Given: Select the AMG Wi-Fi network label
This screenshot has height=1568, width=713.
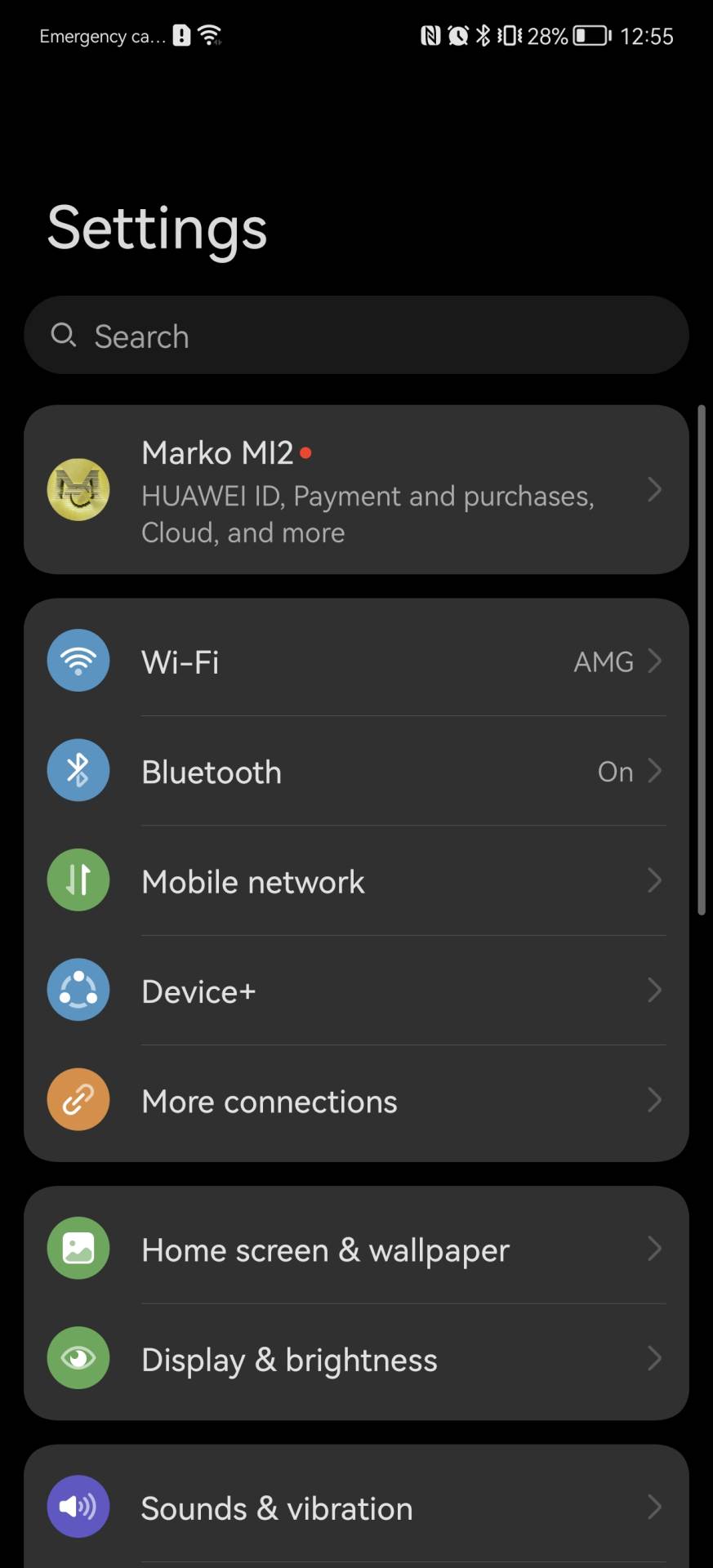Looking at the screenshot, I should [604, 661].
